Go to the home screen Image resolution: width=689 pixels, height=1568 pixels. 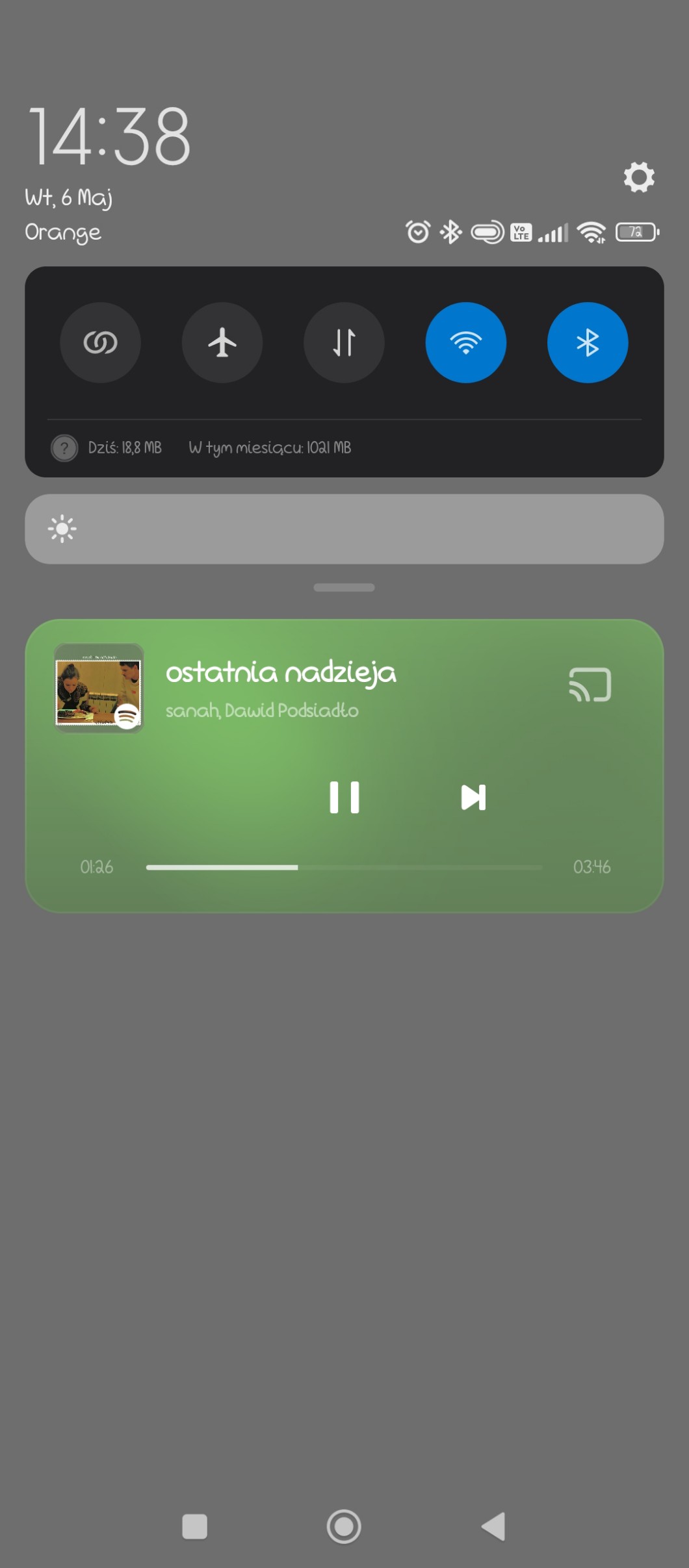click(344, 1526)
